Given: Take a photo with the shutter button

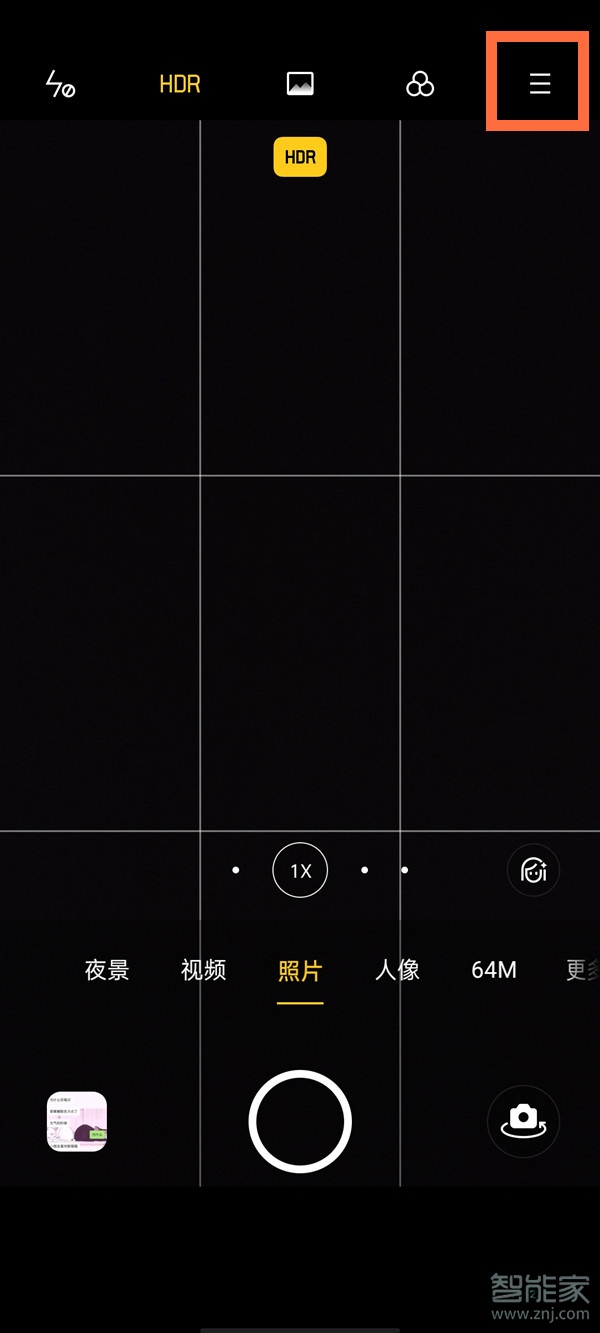Looking at the screenshot, I should pos(300,1121).
